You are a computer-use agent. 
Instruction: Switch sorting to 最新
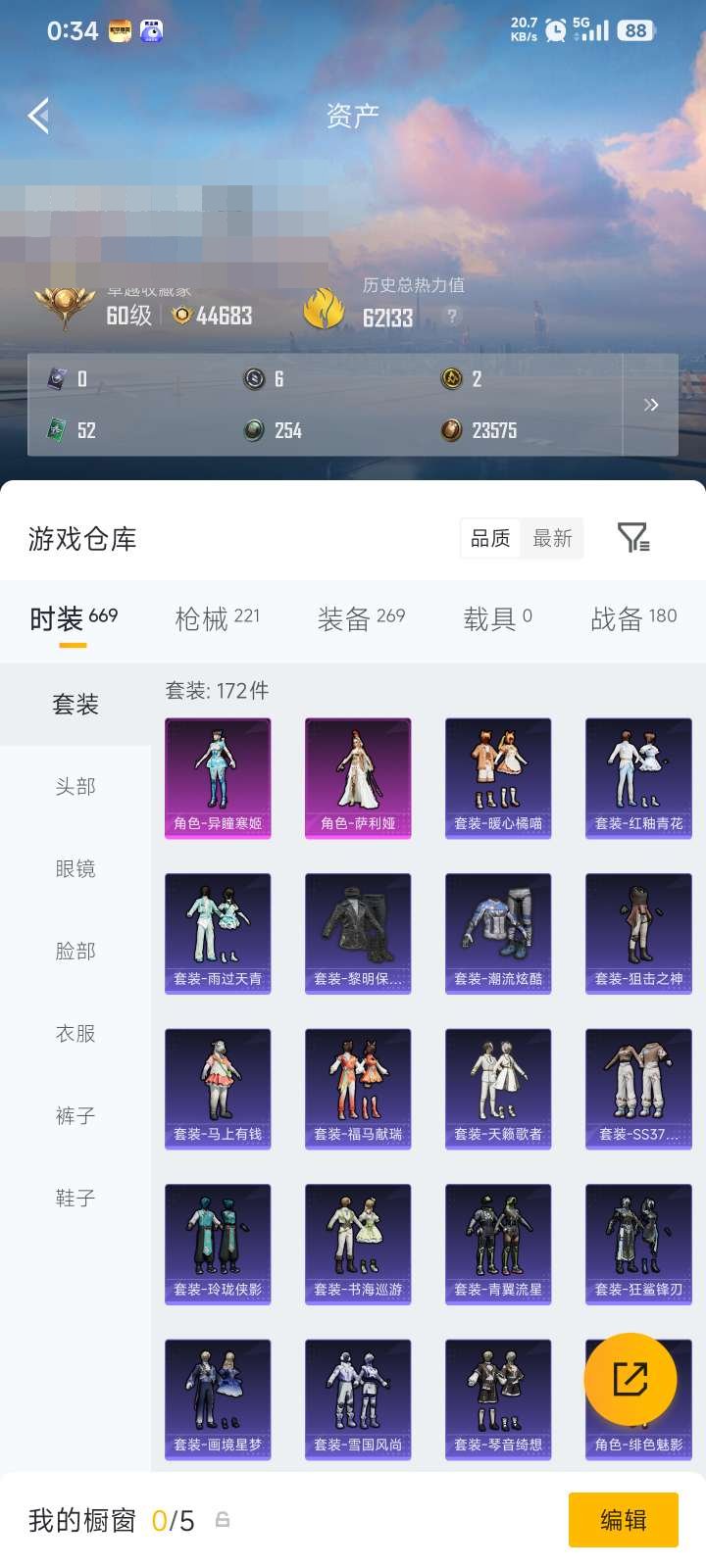tap(553, 537)
